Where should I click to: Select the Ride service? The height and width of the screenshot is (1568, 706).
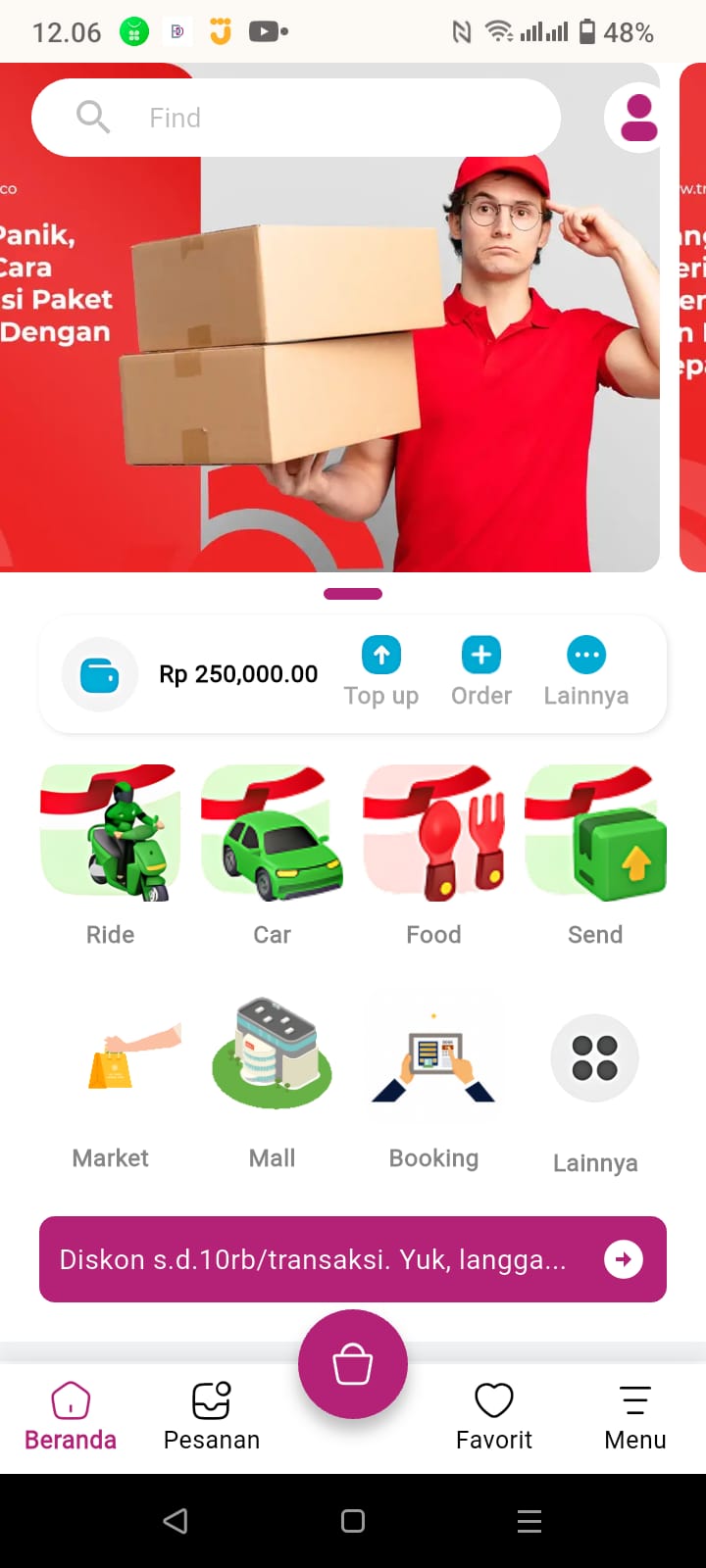[x=110, y=855]
